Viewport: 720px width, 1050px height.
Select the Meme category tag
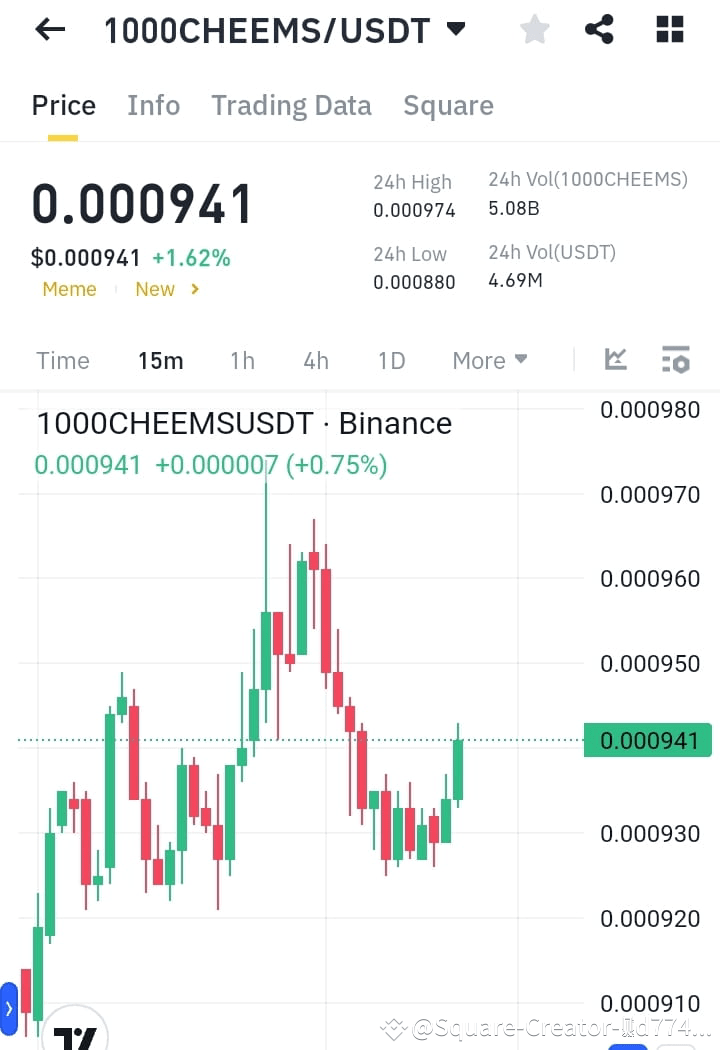(x=68, y=289)
